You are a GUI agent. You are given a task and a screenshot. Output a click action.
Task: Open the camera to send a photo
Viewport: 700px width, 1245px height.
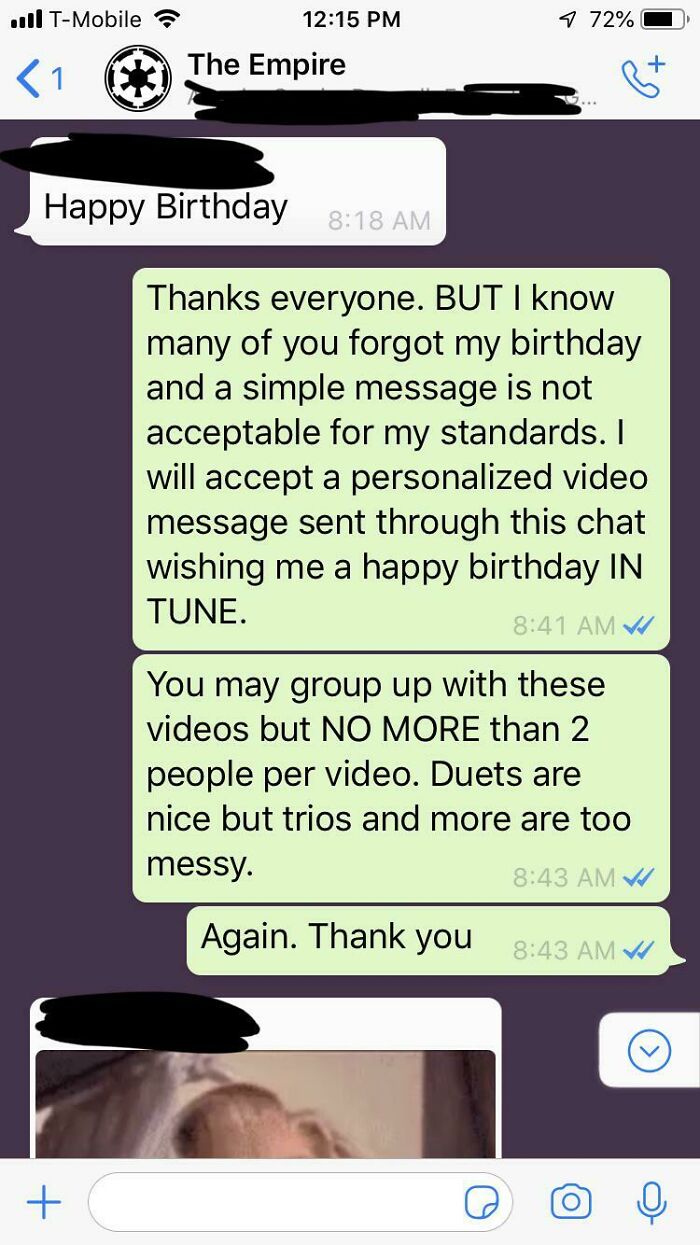tap(571, 1202)
